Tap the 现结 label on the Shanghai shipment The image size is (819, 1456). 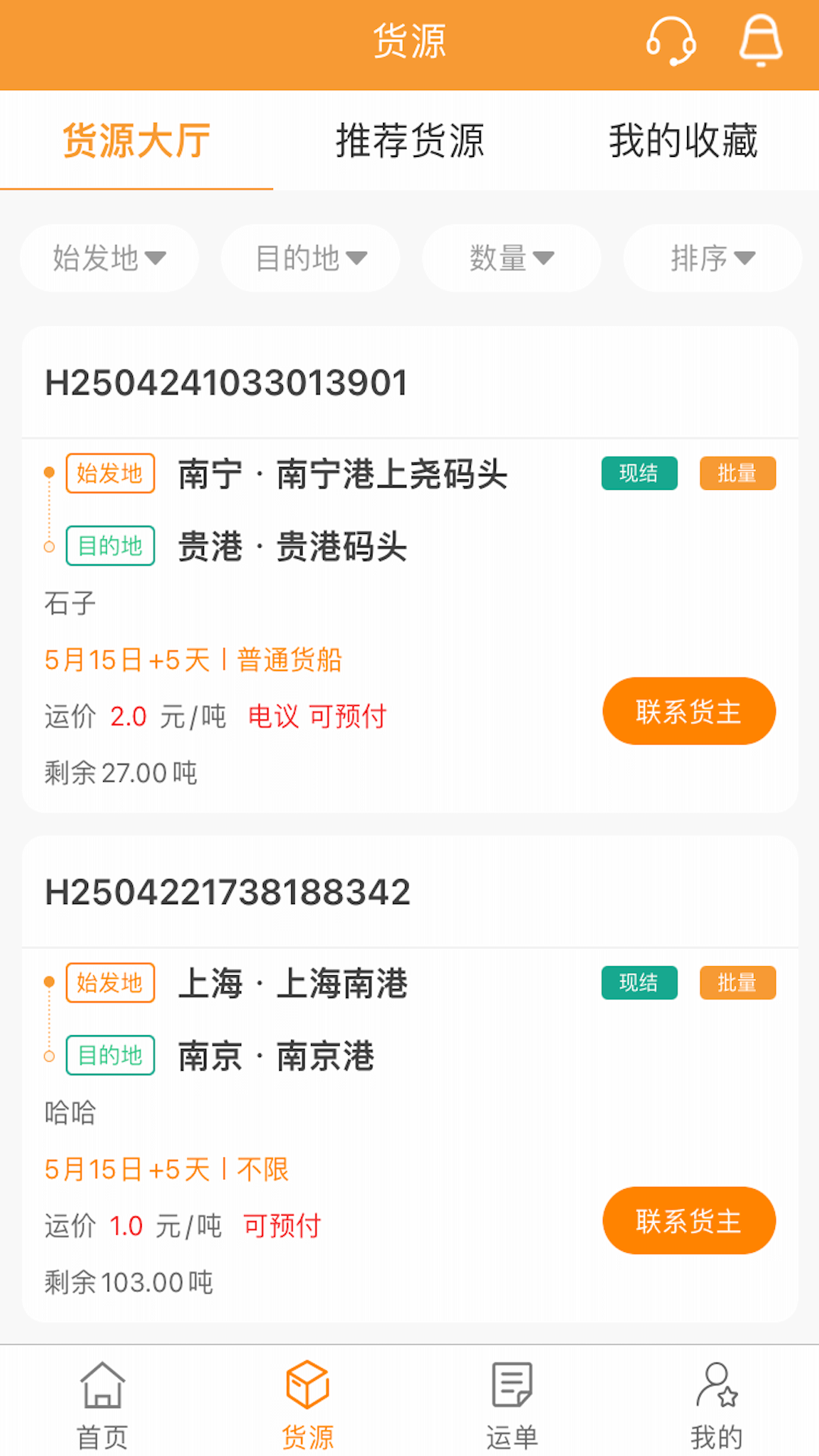coord(639,983)
